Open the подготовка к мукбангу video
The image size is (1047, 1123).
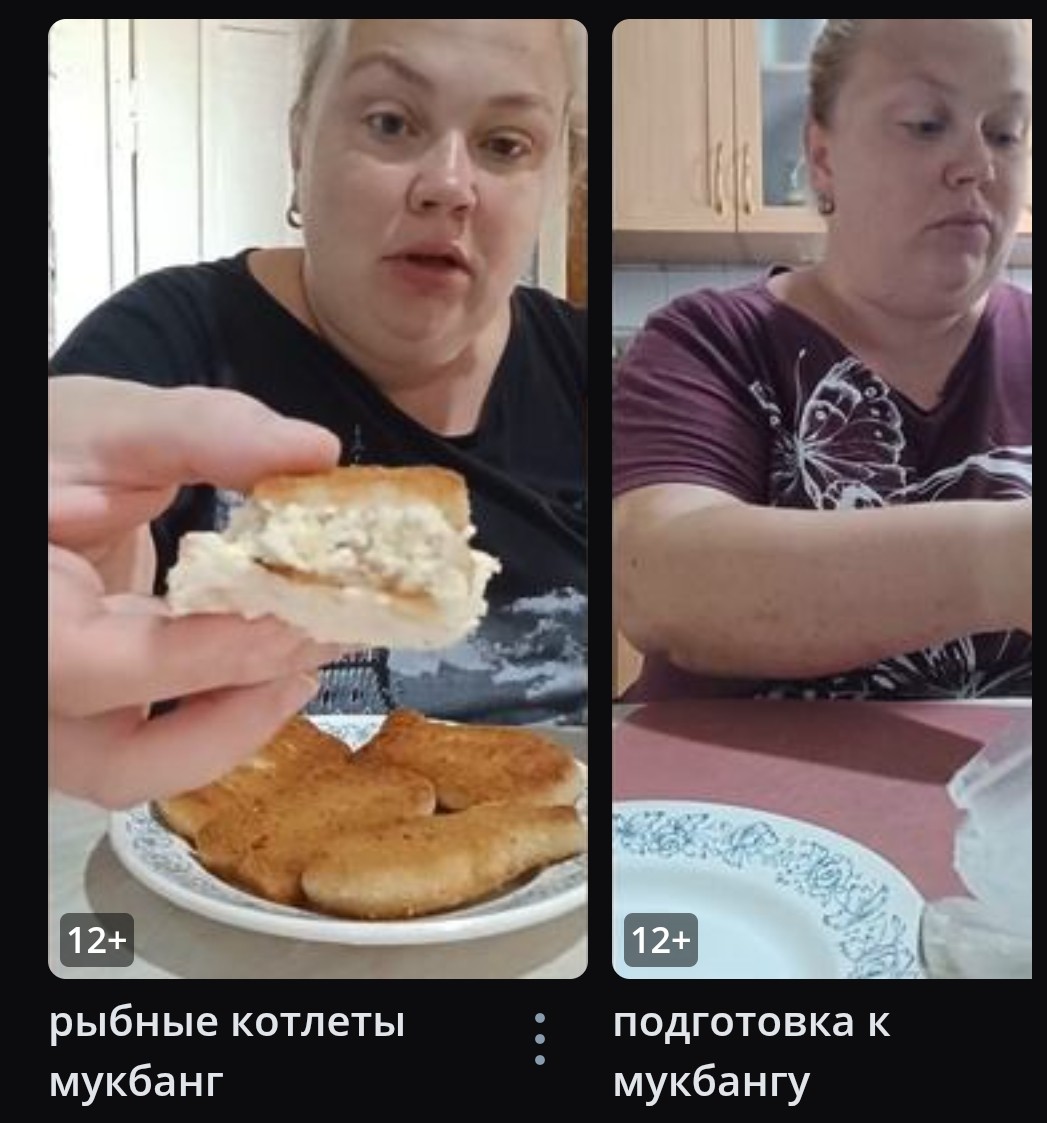(x=822, y=498)
